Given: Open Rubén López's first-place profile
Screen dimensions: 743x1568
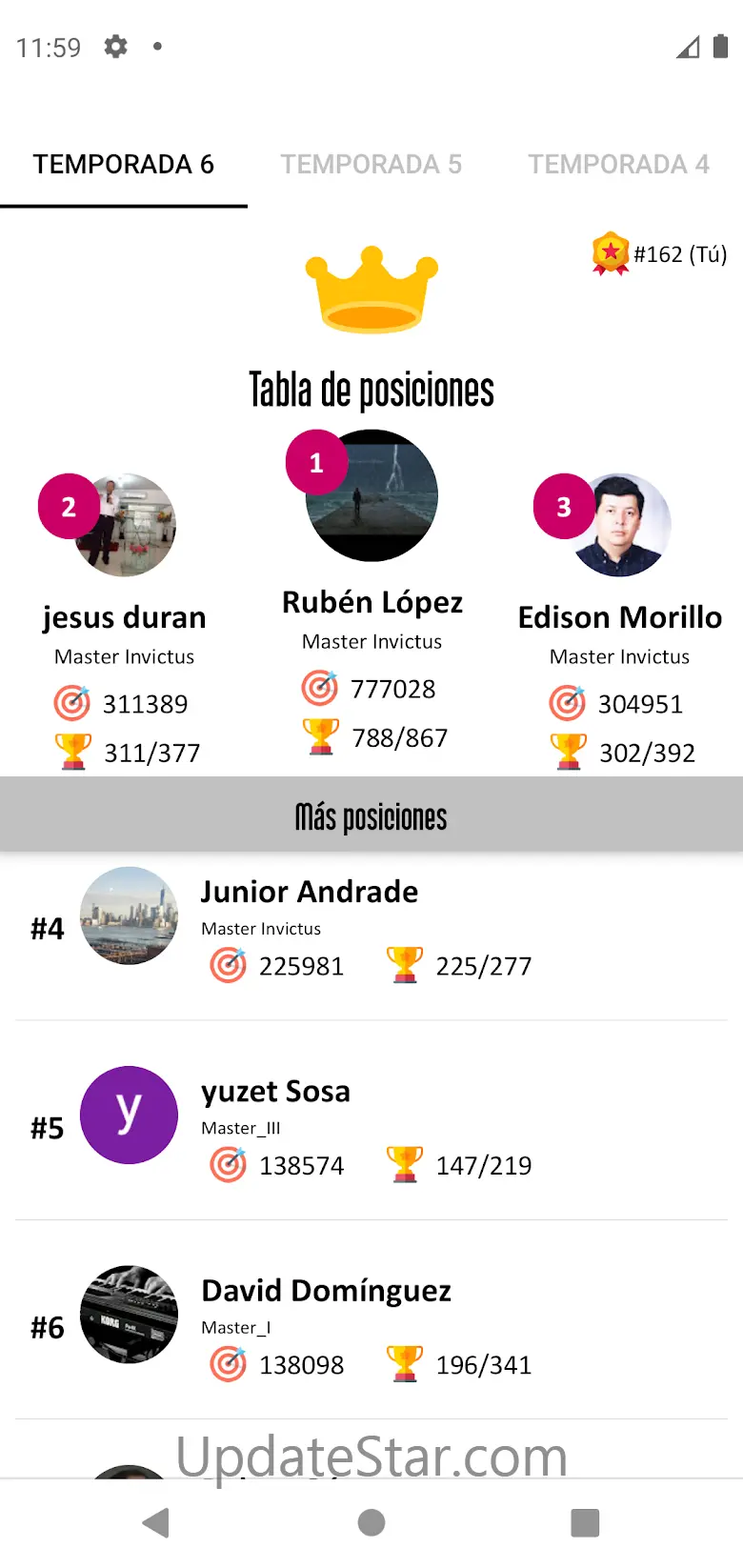Looking at the screenshot, I should tap(371, 593).
